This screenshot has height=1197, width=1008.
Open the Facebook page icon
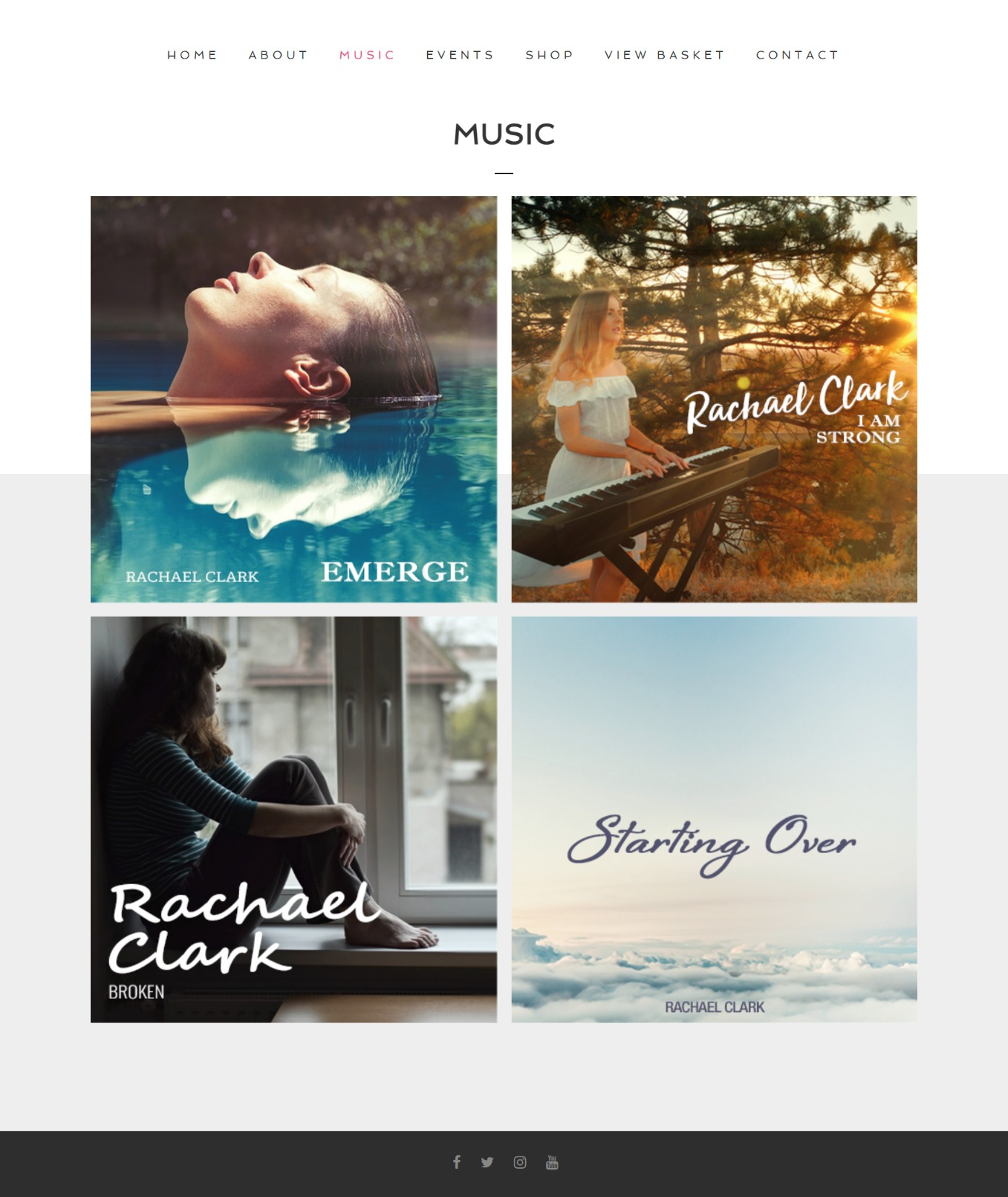coord(457,1162)
